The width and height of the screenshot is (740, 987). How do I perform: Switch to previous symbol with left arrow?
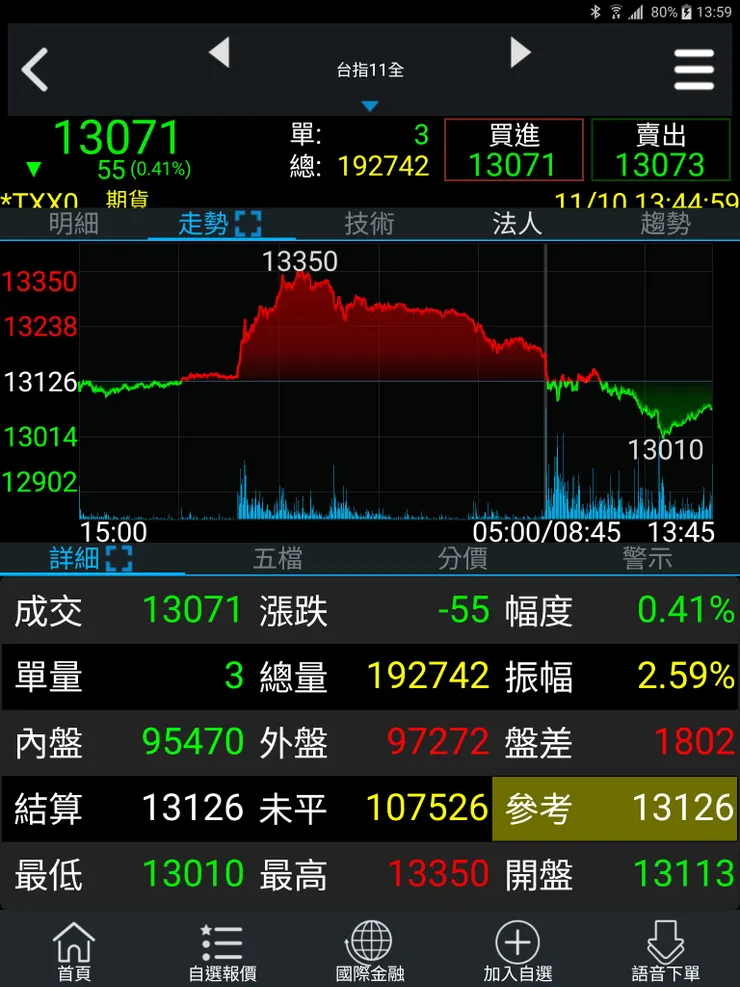(x=219, y=53)
